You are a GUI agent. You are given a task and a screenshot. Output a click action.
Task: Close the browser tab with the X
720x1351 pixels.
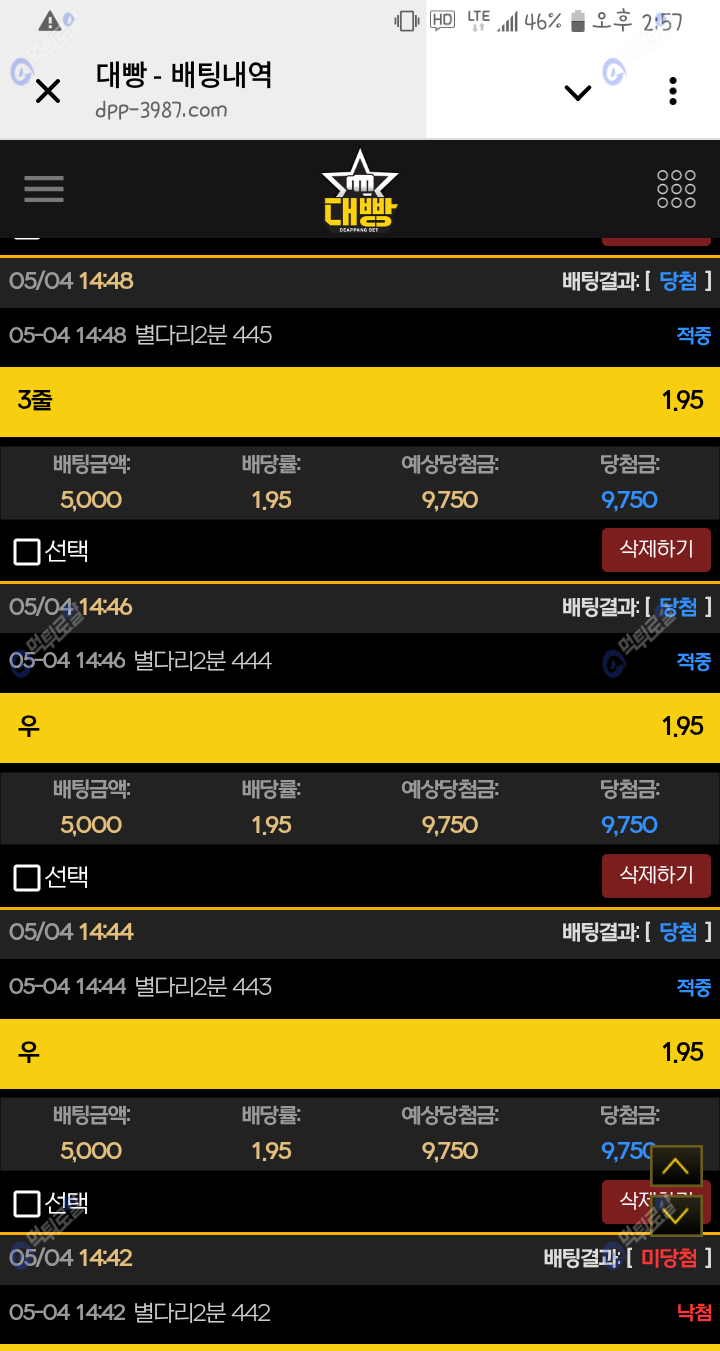[47, 92]
